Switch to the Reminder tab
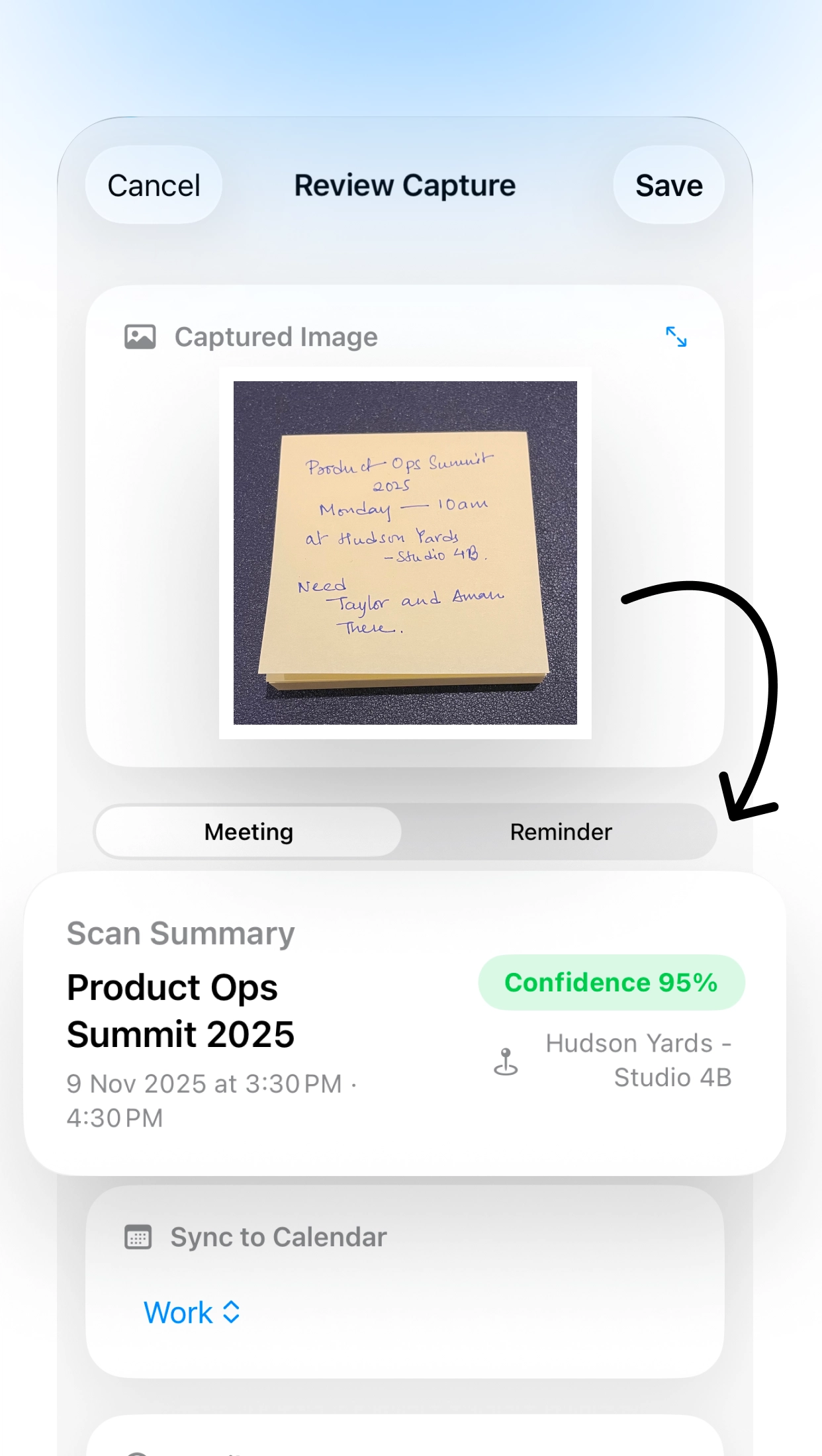Viewport: 822px width, 1456px height. 560,831
